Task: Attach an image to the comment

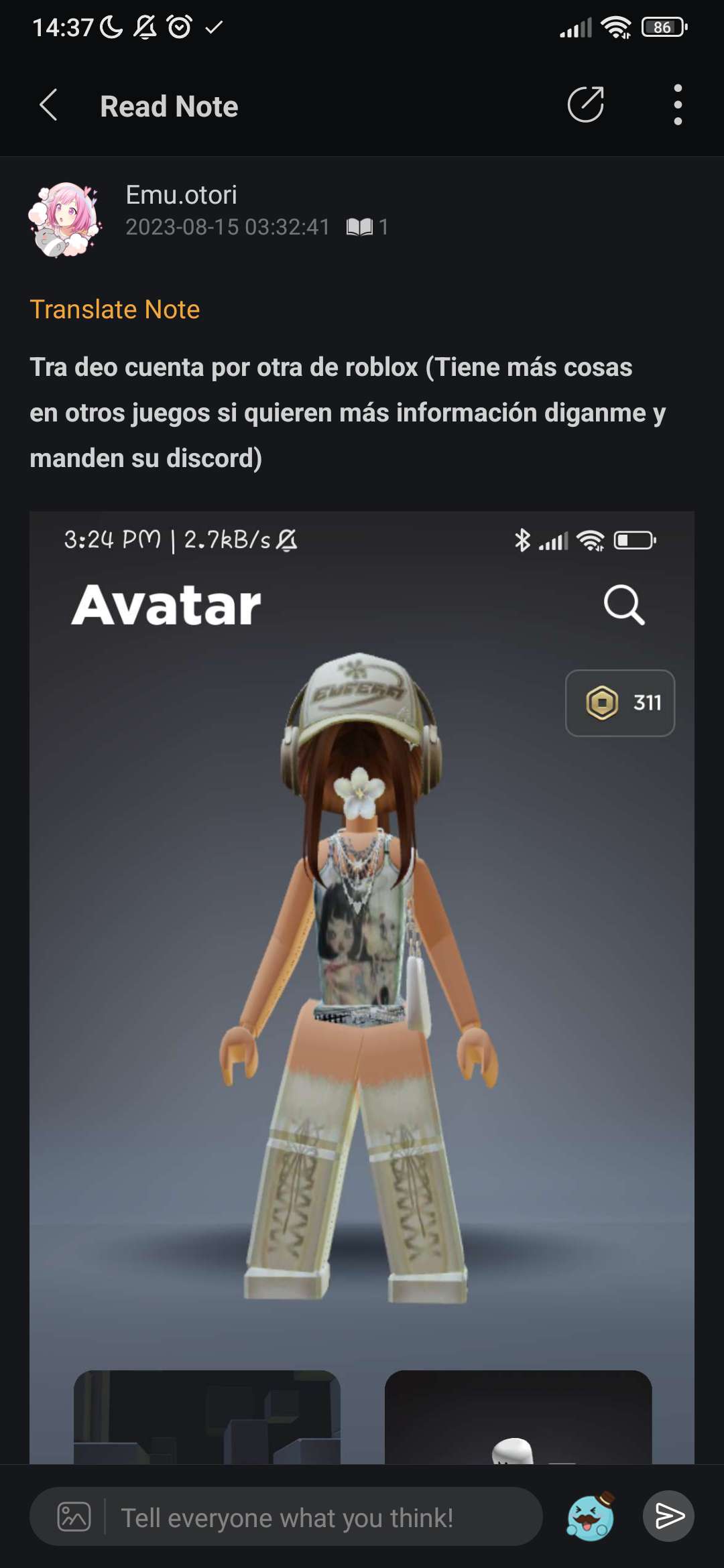Action: tap(74, 1516)
